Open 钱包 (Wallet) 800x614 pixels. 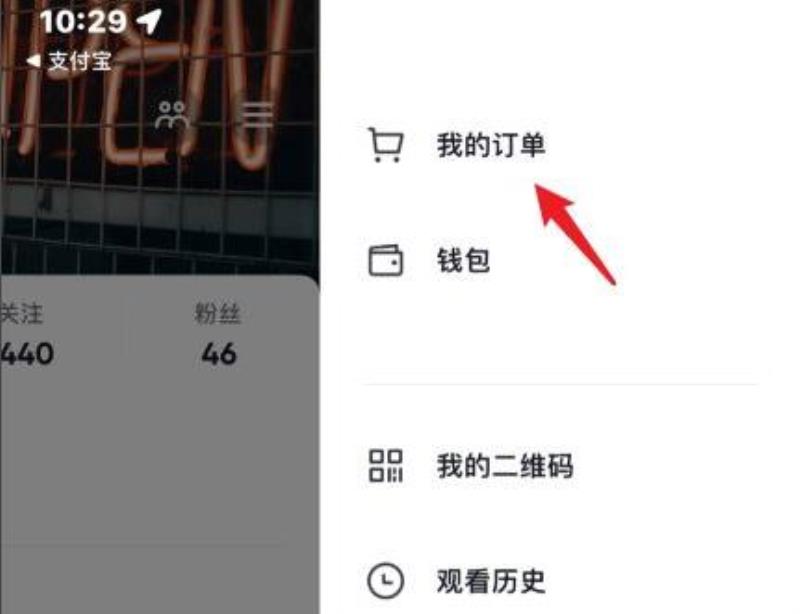(462, 262)
